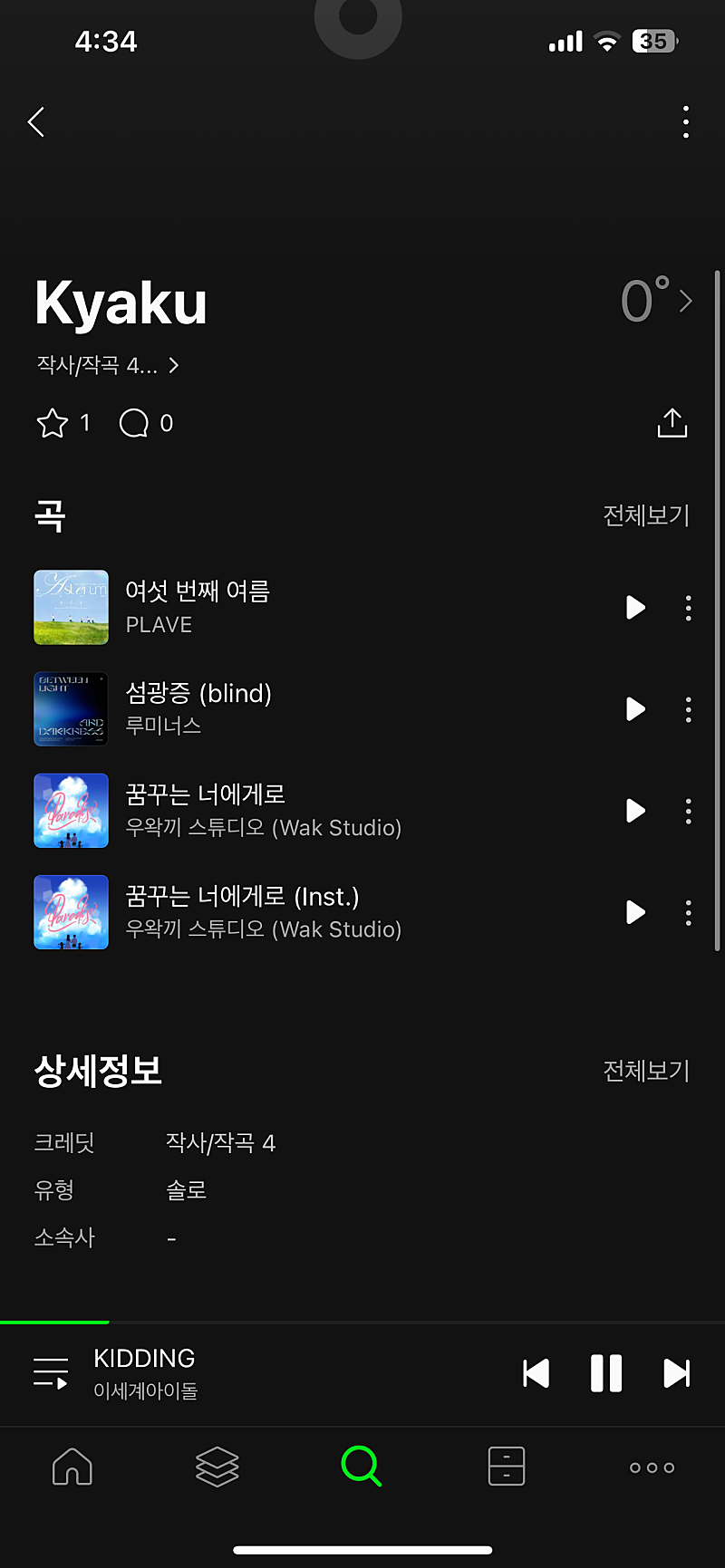Viewport: 725px width, 1568px height.
Task: Share the Kyaku artist page
Action: click(672, 423)
